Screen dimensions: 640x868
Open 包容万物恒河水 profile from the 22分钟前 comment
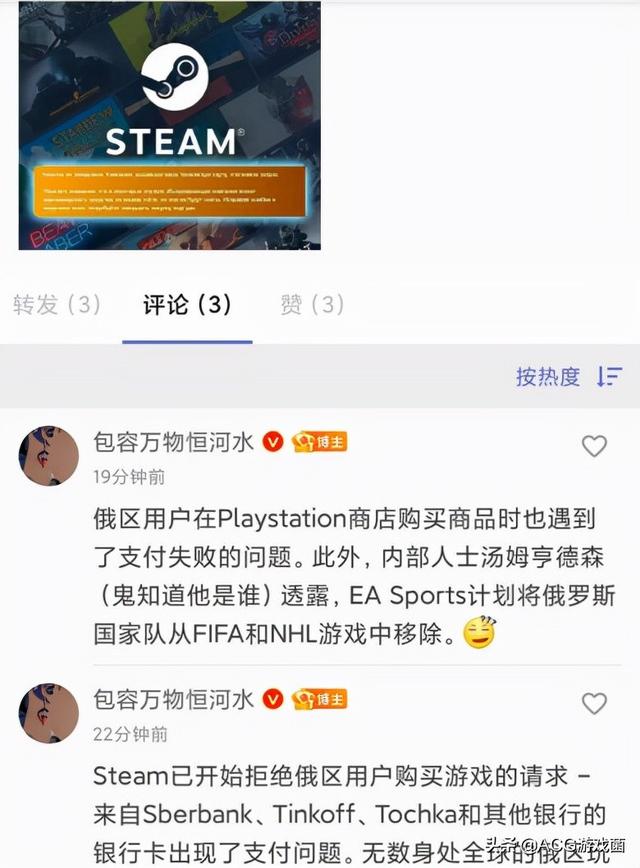pos(173,698)
